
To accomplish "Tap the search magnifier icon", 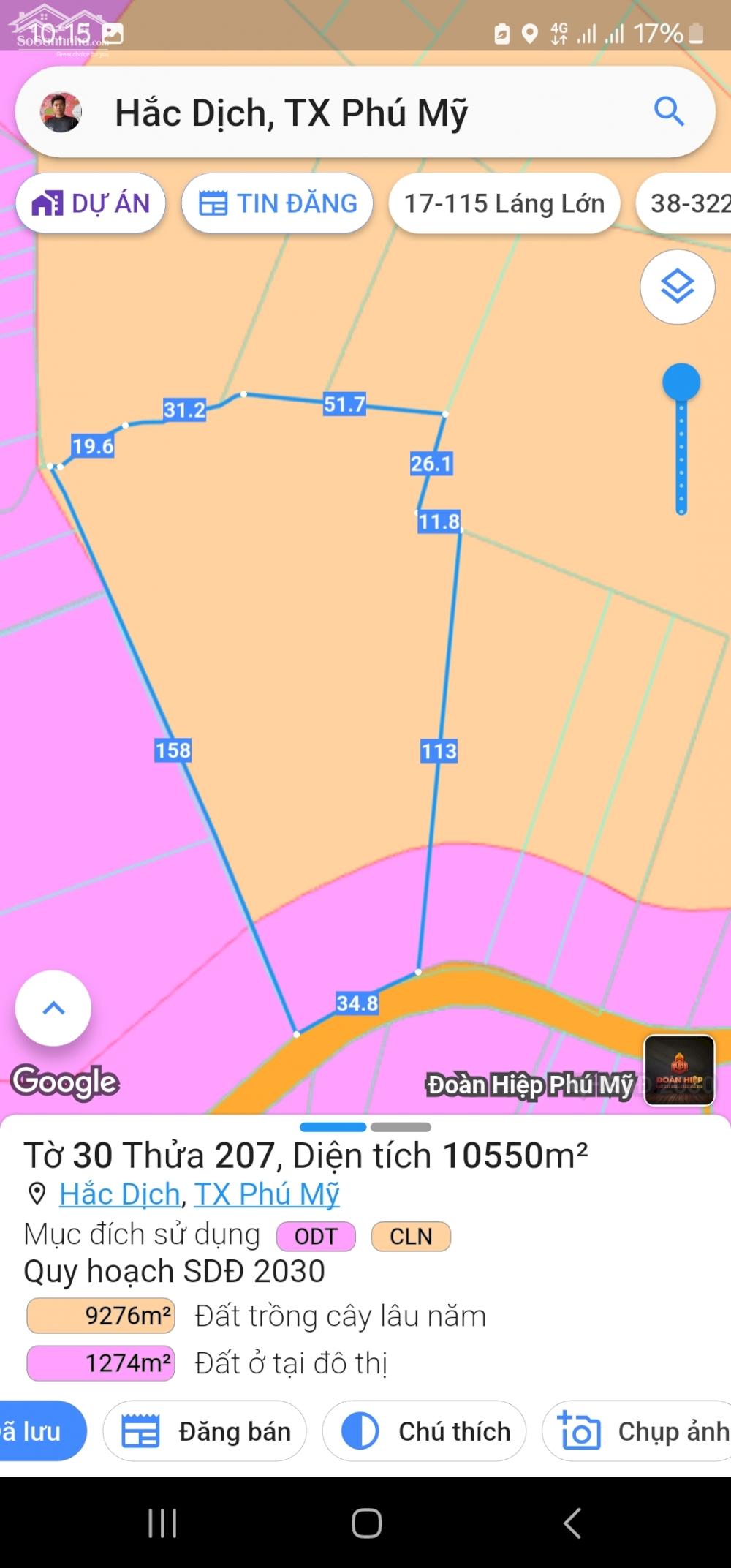I will [669, 112].
